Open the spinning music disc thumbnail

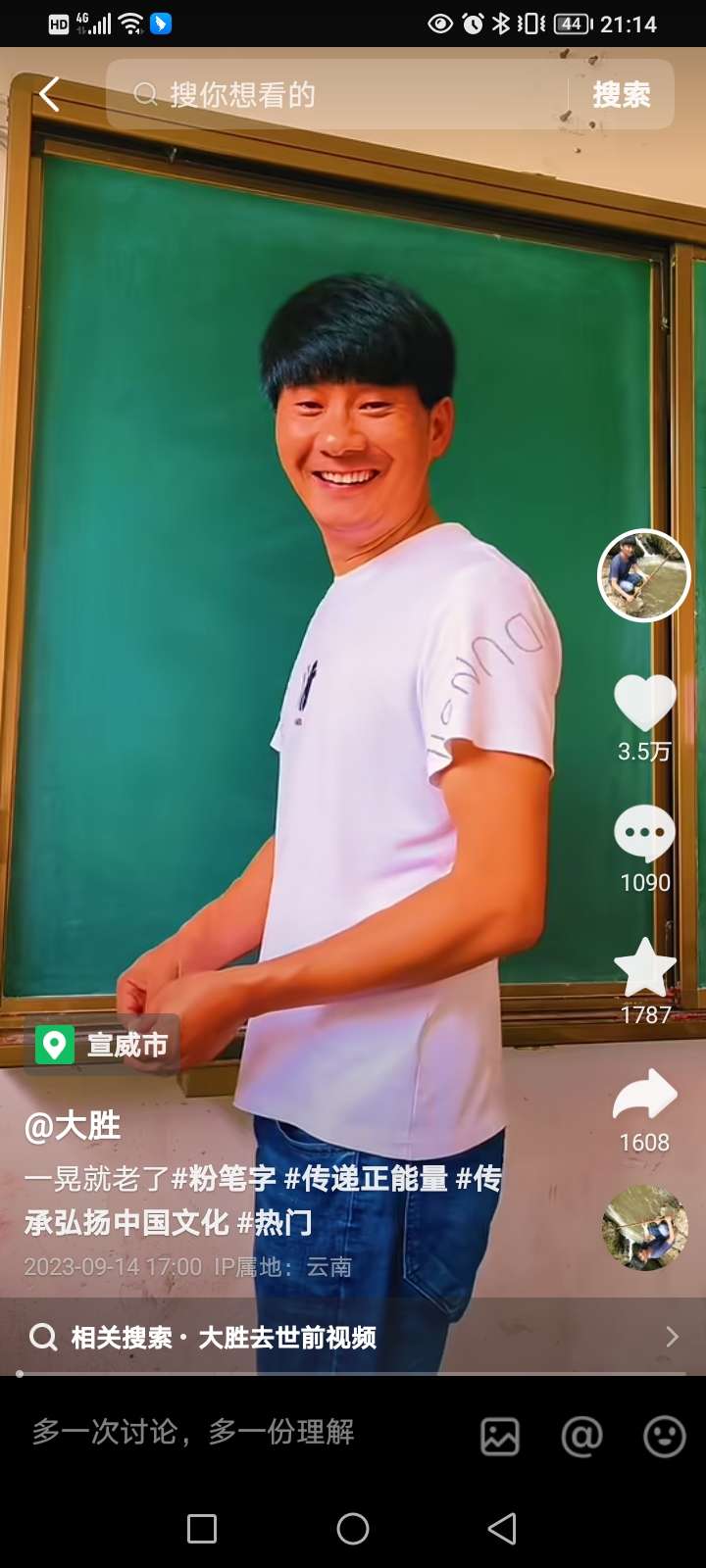click(644, 1228)
